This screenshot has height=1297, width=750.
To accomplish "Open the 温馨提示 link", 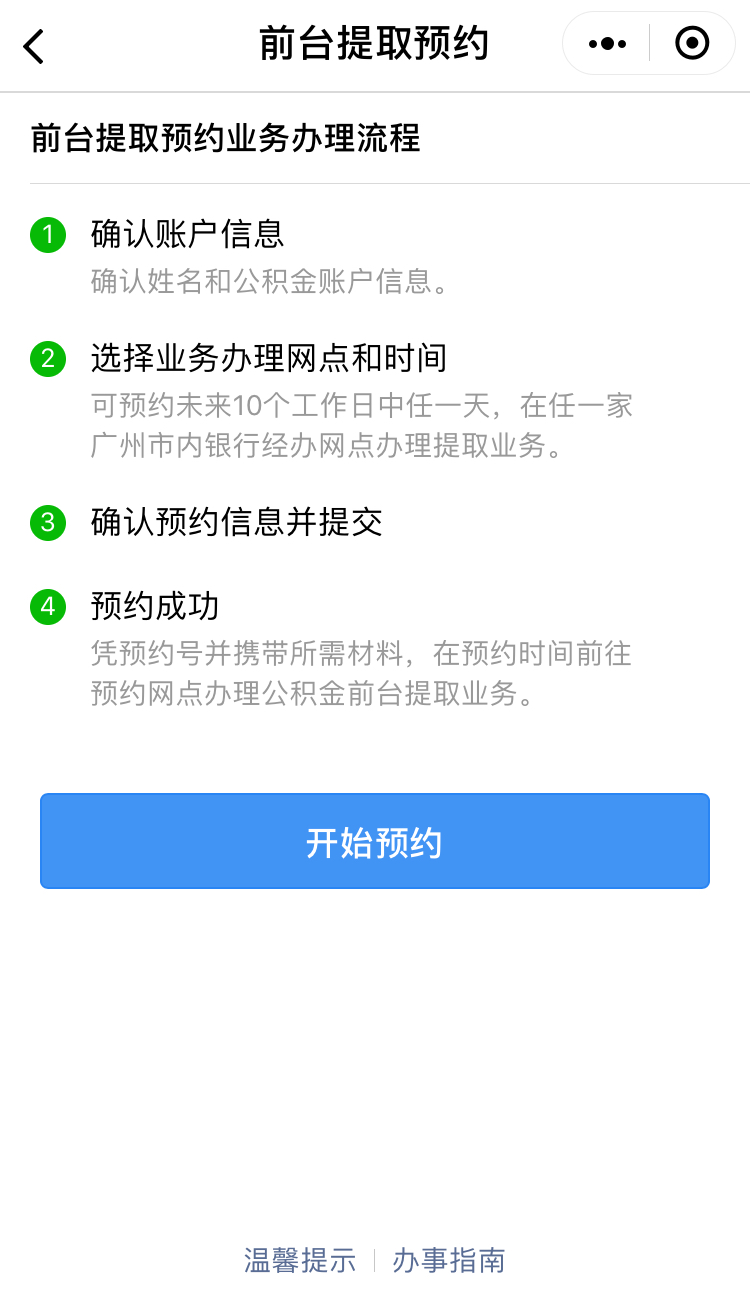I will pyautogui.click(x=299, y=1261).
